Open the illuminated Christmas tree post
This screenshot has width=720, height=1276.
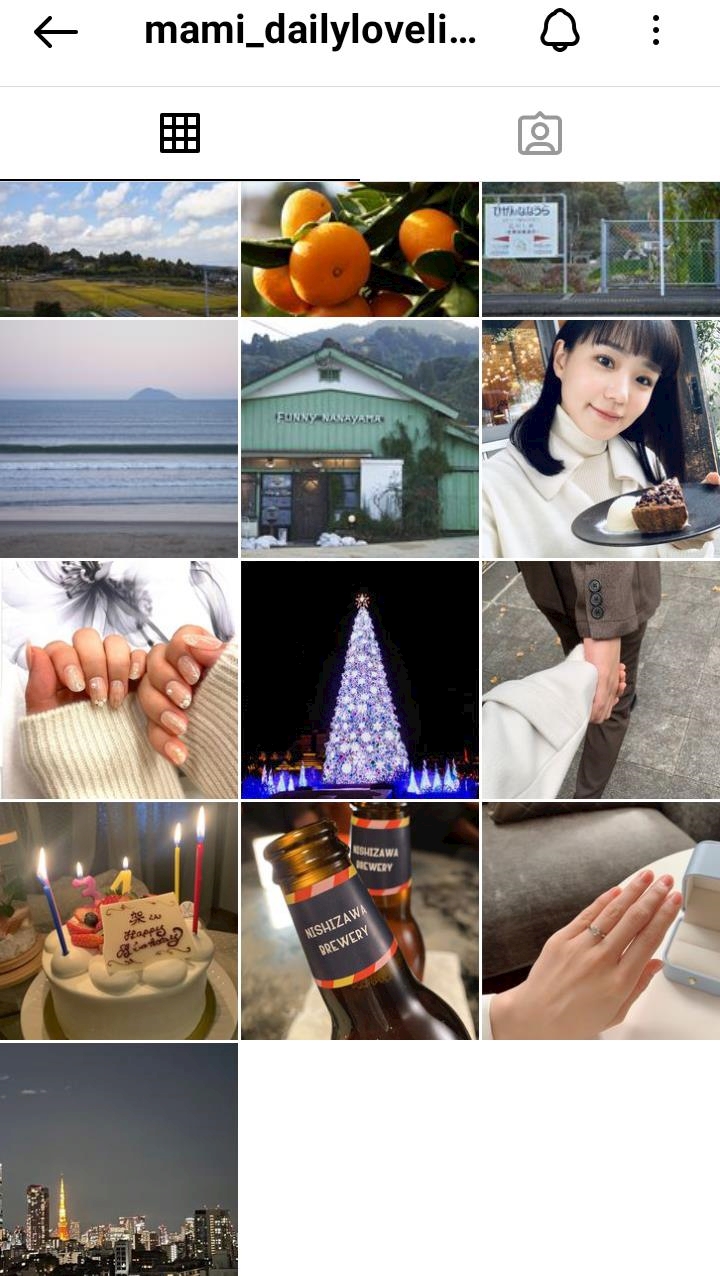coord(360,679)
